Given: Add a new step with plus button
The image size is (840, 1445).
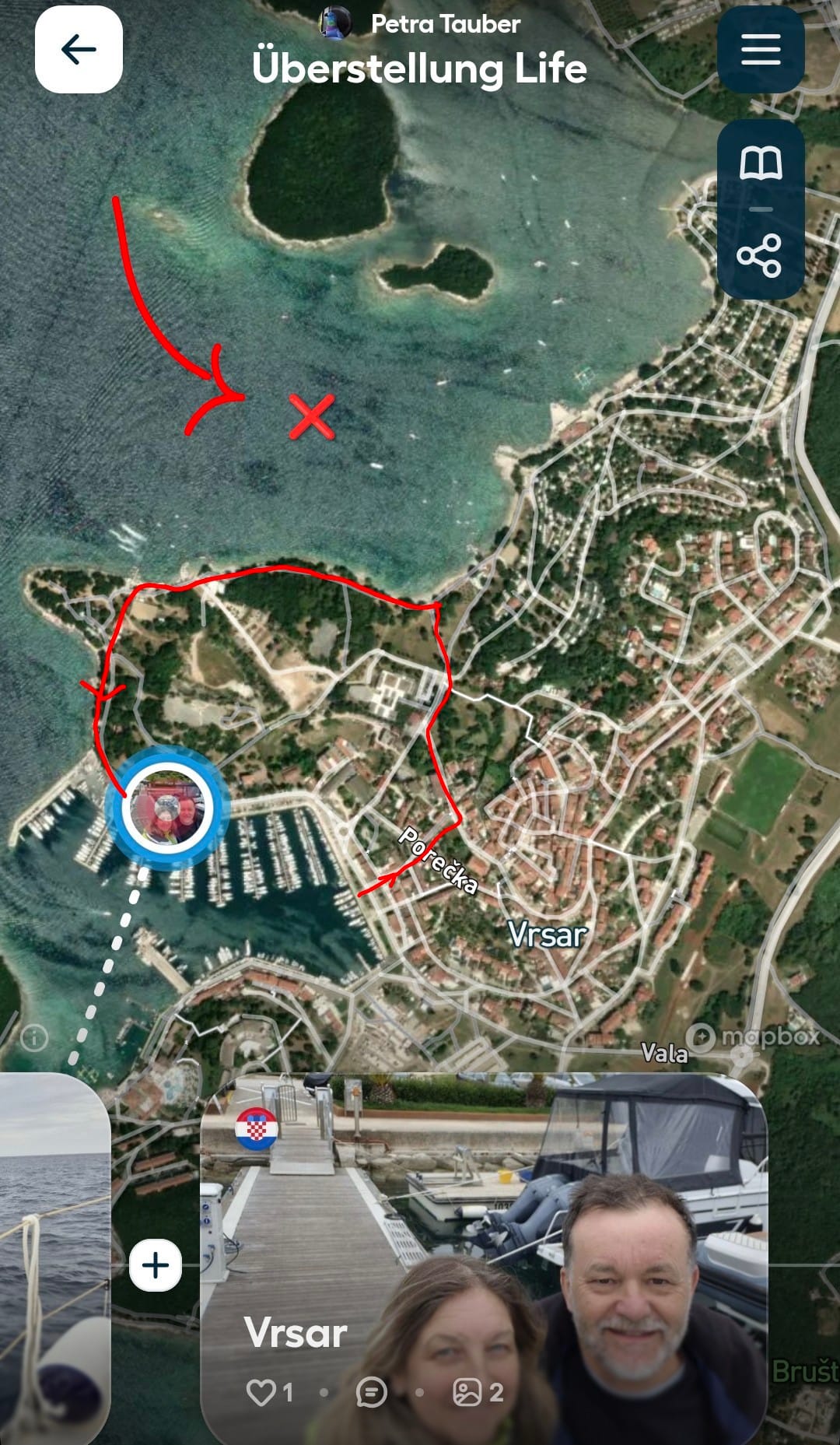Looking at the screenshot, I should coord(156,1265).
